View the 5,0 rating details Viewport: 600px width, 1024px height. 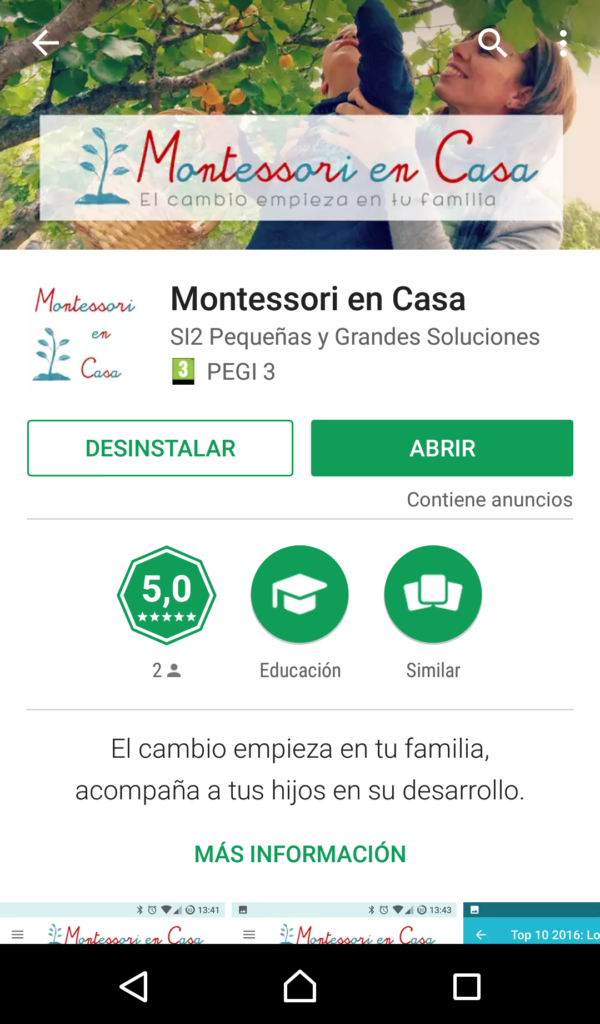[166, 595]
